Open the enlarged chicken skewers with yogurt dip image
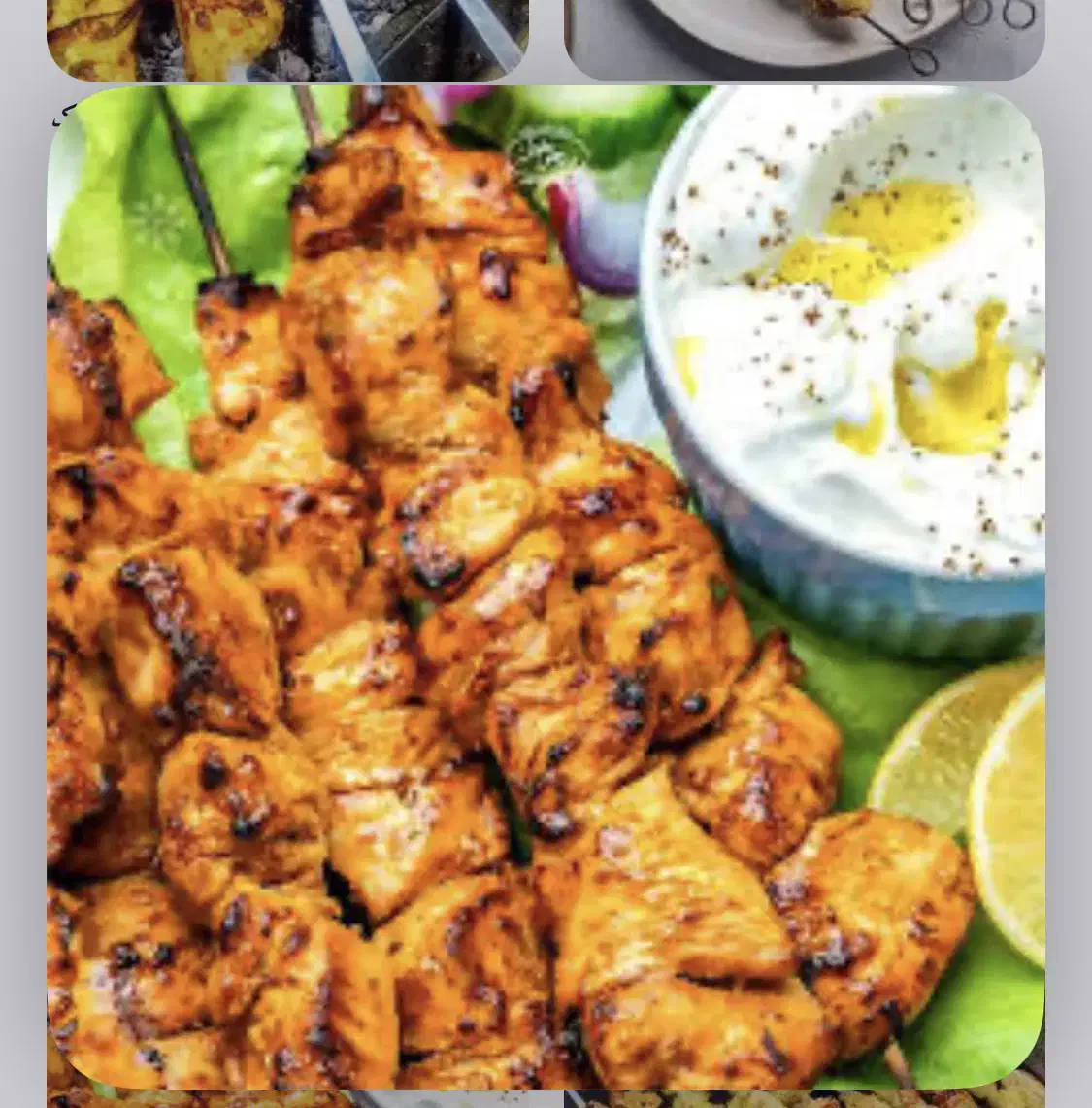Viewport: 1092px width, 1108px height. pyautogui.click(x=546, y=588)
